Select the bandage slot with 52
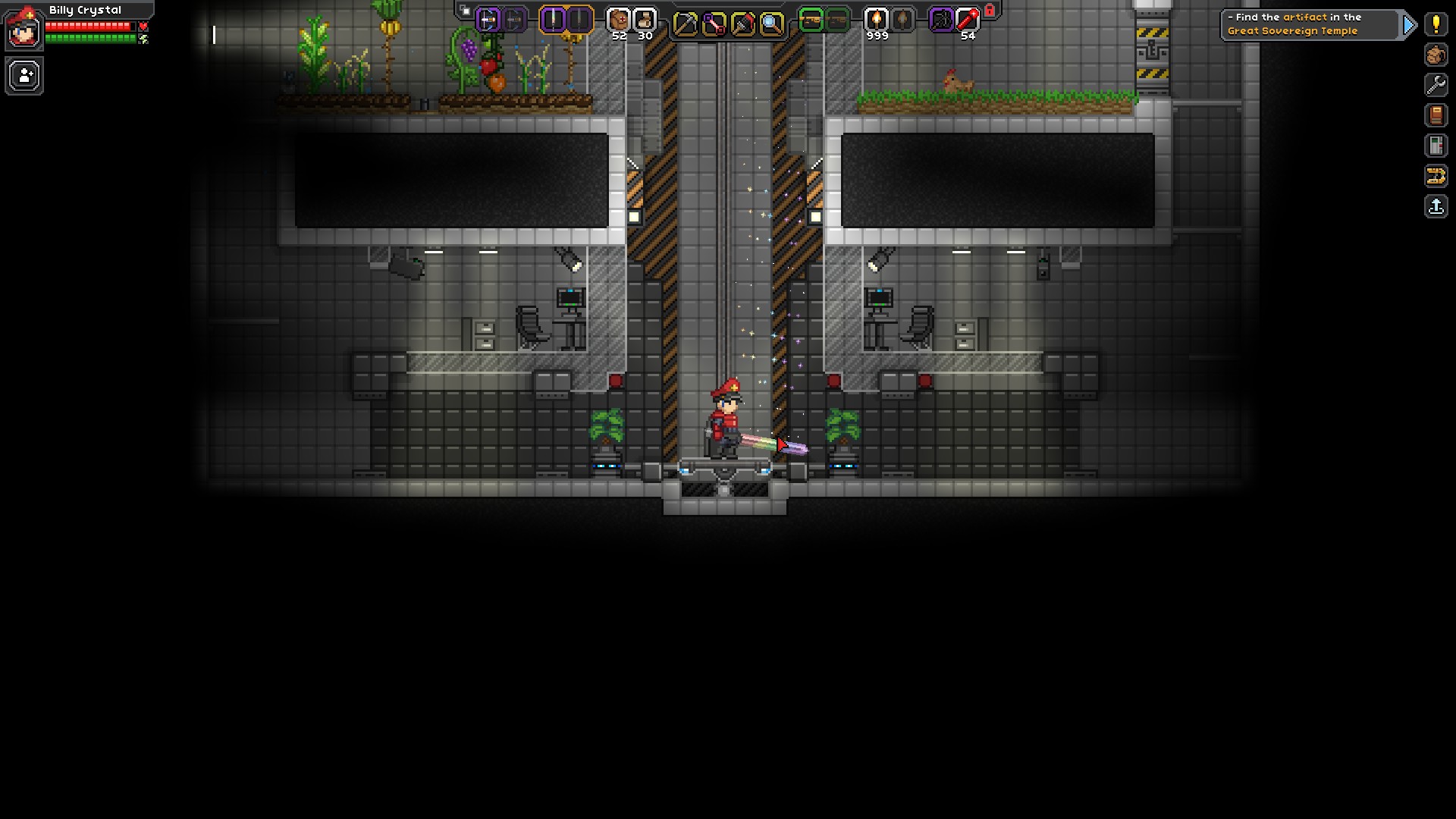Screen dimensions: 1456x819 [619, 20]
